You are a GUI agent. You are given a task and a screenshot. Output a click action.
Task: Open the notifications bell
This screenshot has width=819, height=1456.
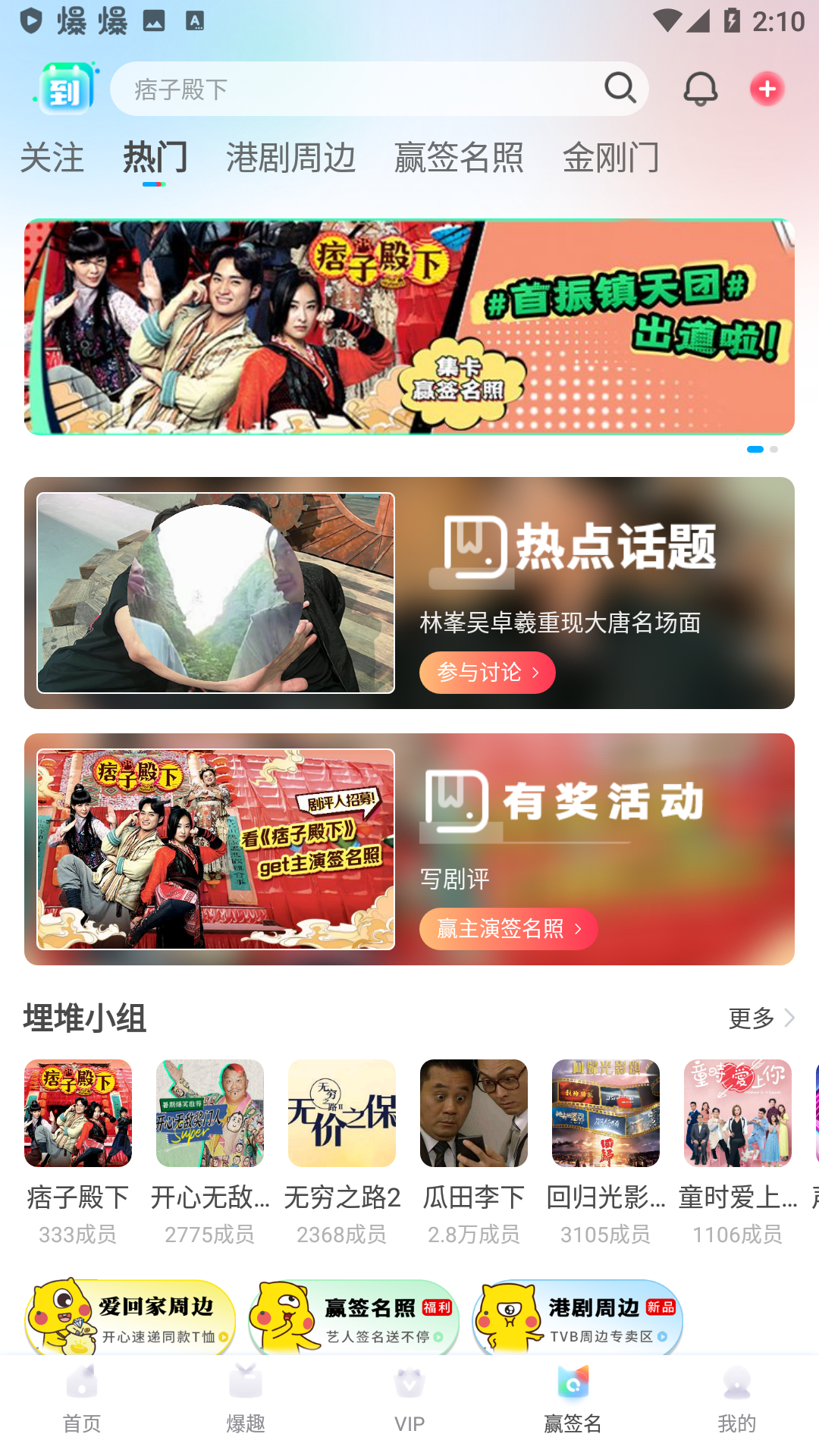pos(700,89)
